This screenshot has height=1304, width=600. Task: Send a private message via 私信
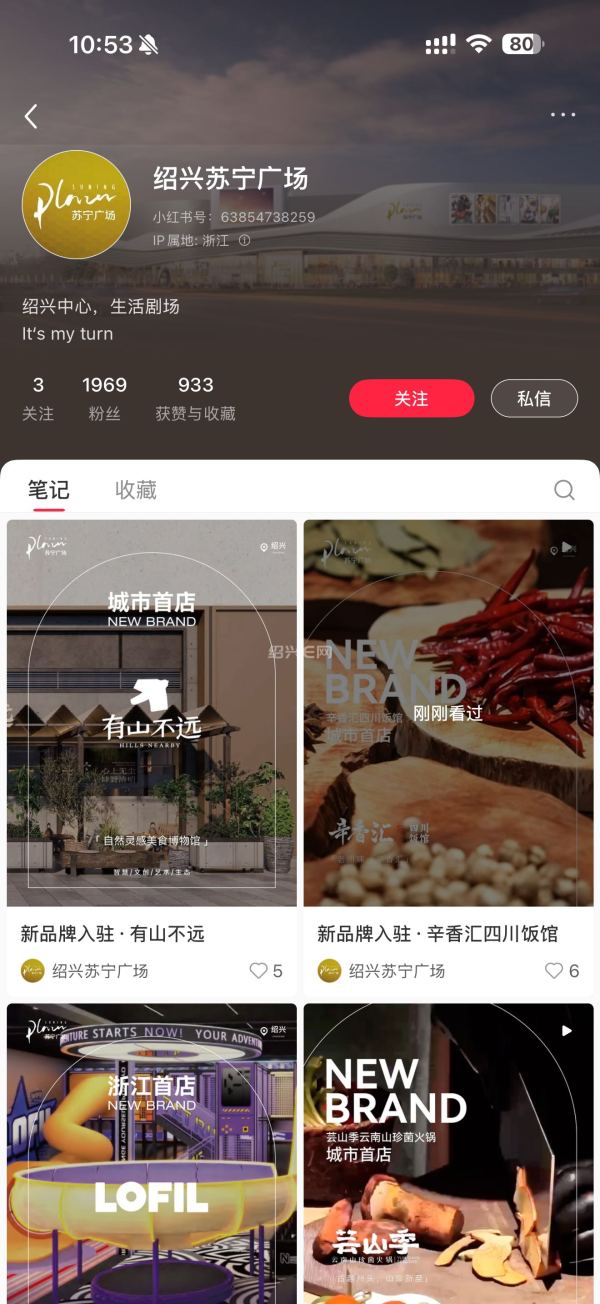coord(534,398)
